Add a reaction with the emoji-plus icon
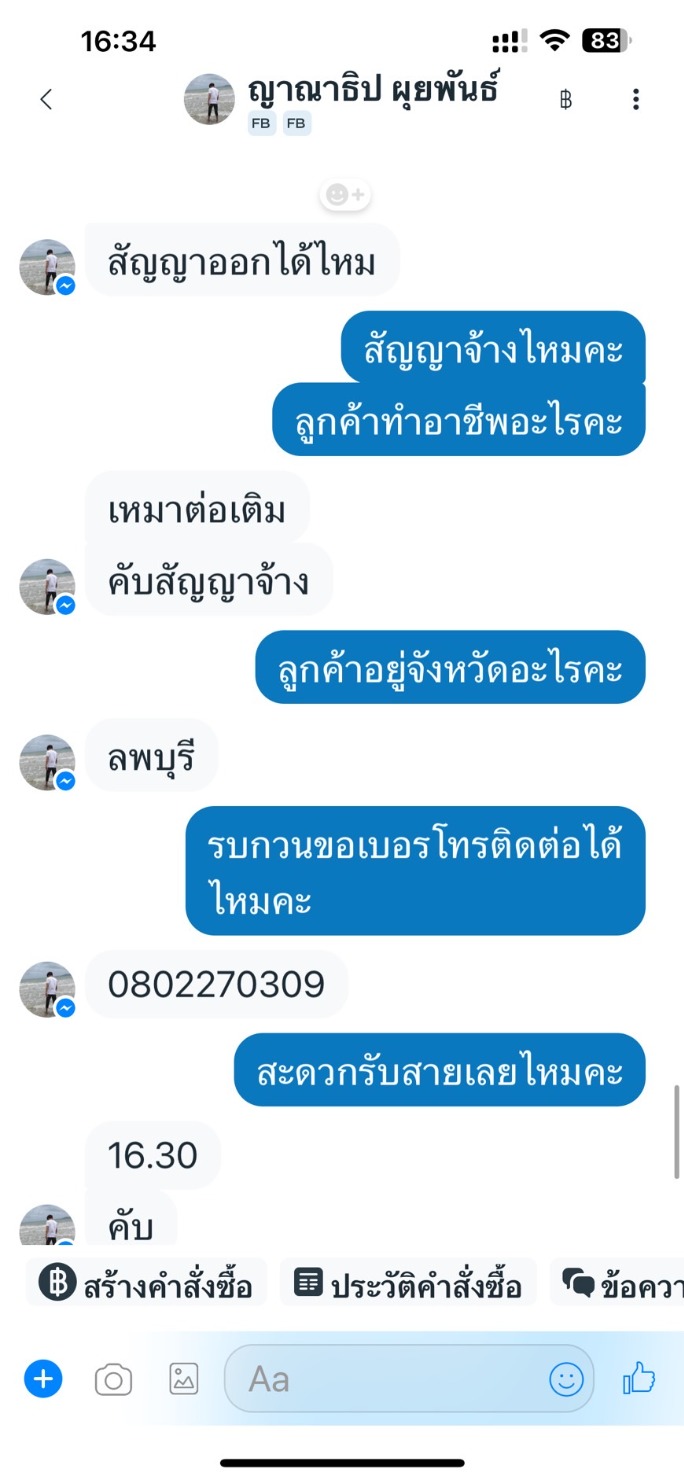This screenshot has height=1480, width=684. (345, 194)
